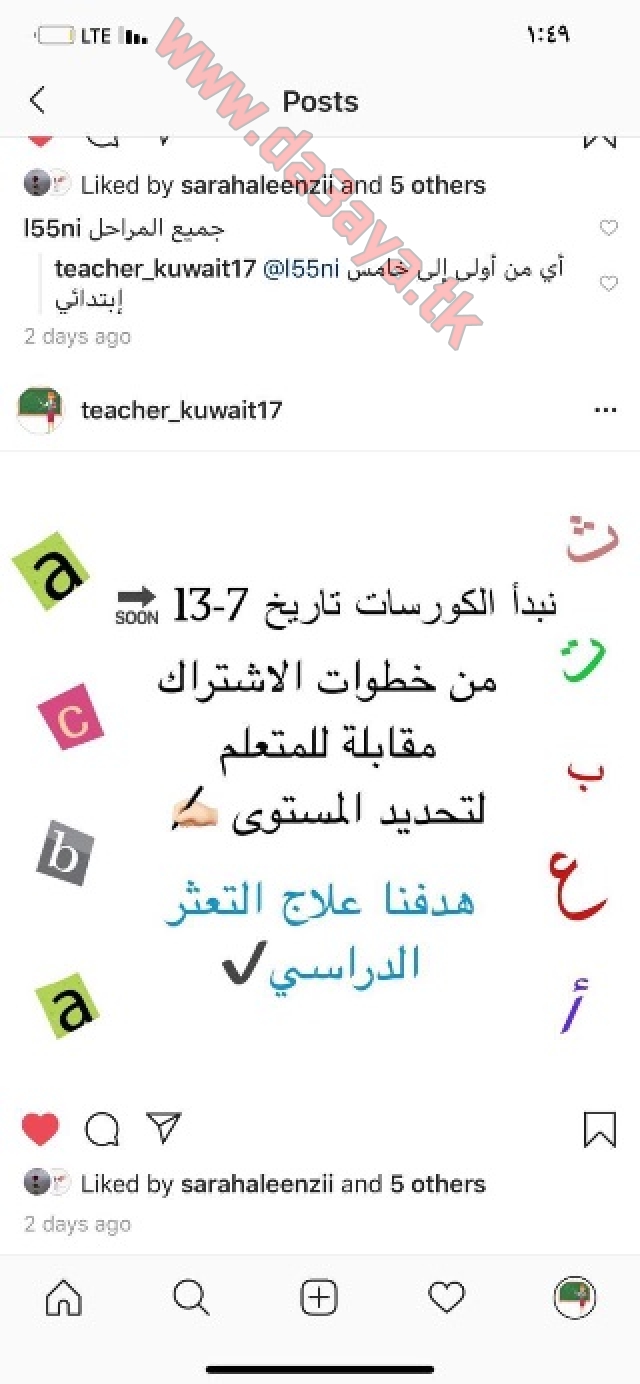Open comments on the courses post
640x1384 pixels.
point(102,1130)
